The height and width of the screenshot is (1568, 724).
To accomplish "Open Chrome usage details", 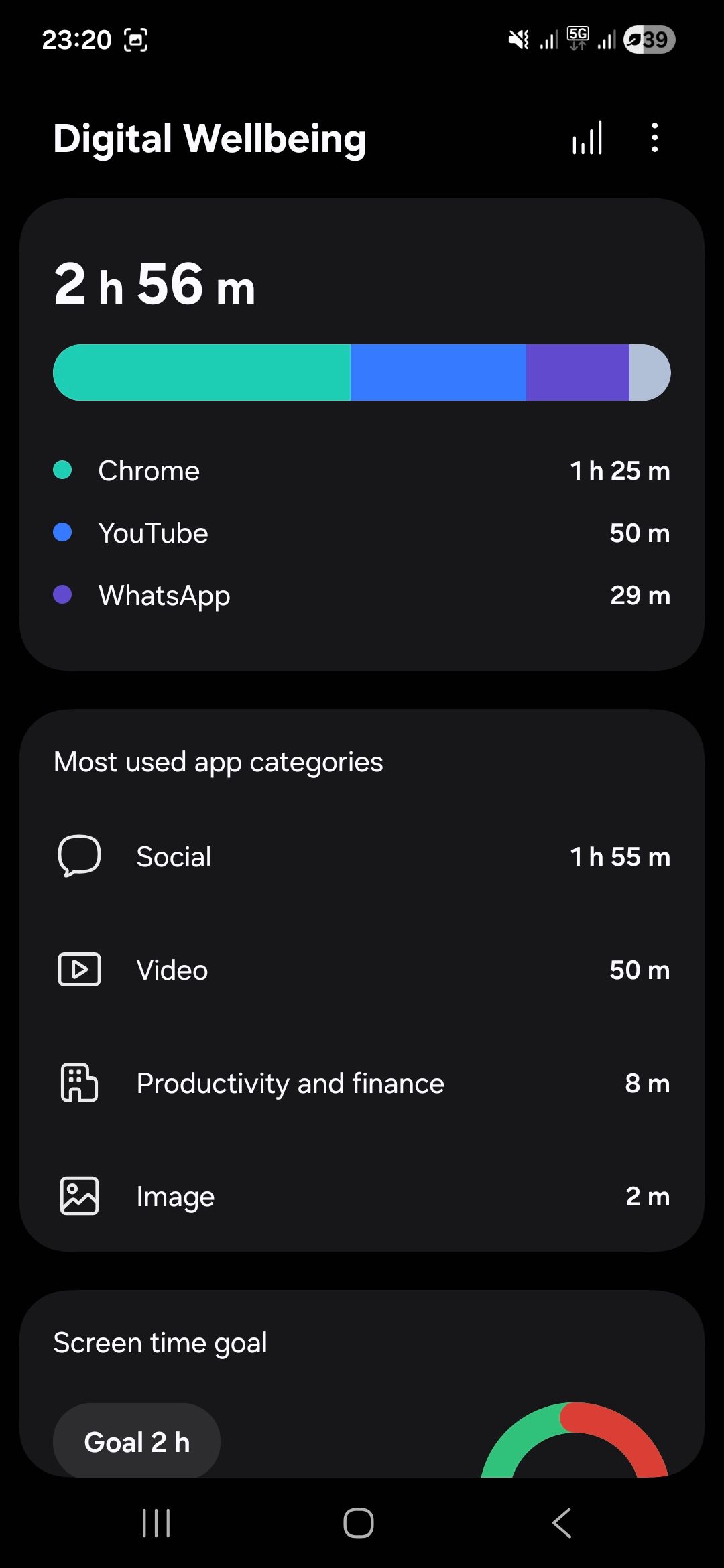I will [x=361, y=471].
